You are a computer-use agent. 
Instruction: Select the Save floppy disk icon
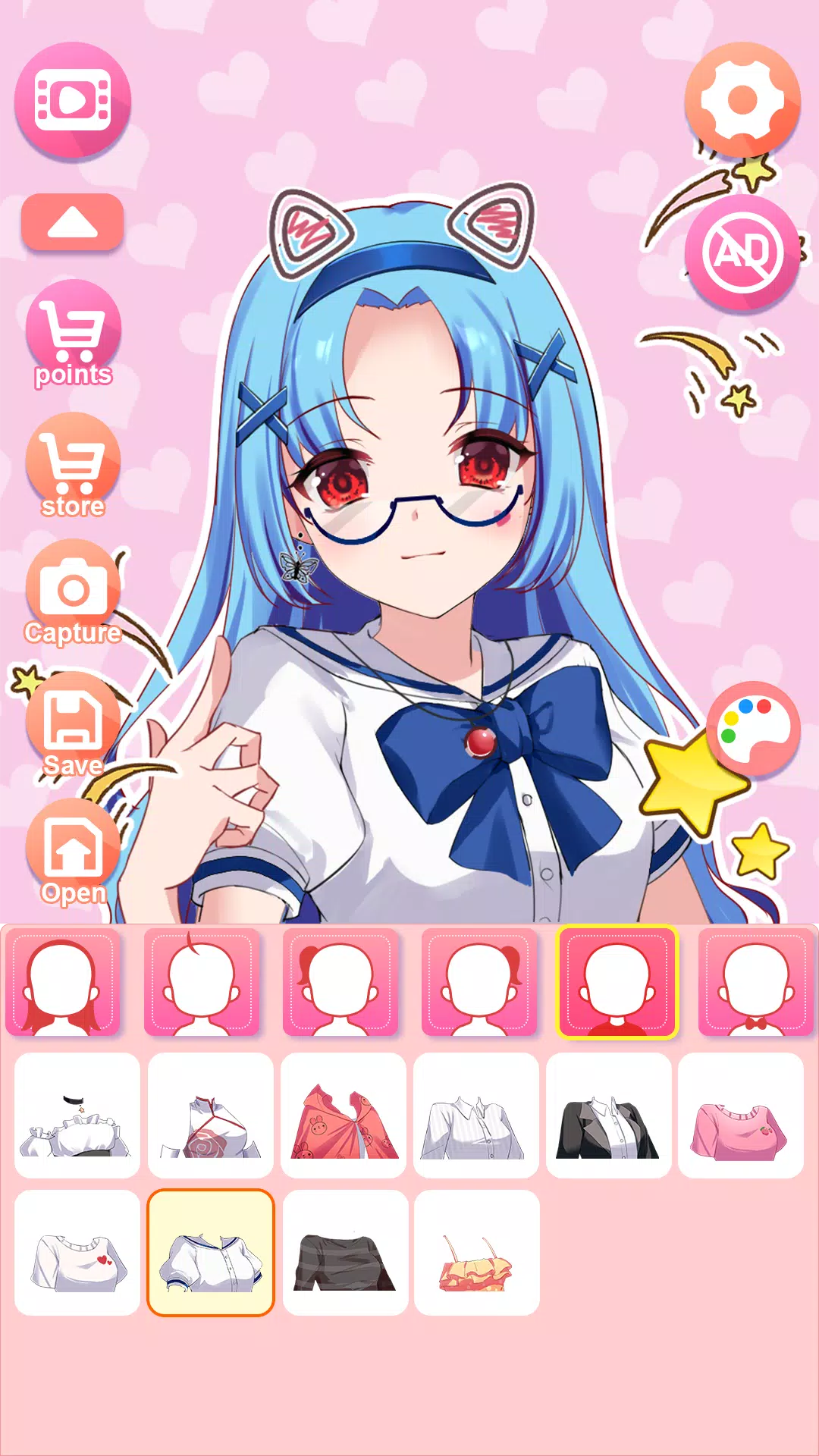click(72, 724)
